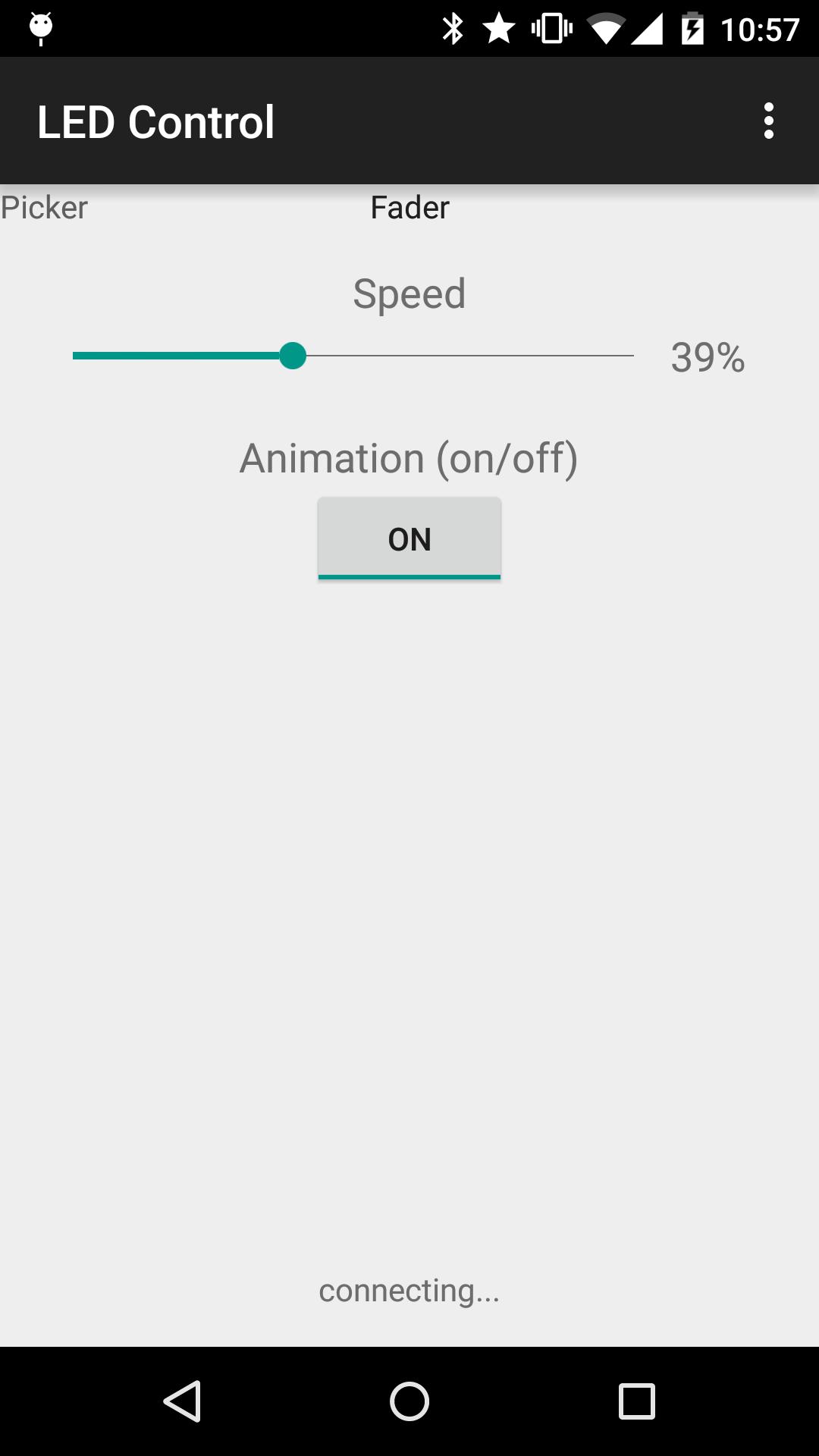Select the Fader tab
The height and width of the screenshot is (1456, 819).
409,208
